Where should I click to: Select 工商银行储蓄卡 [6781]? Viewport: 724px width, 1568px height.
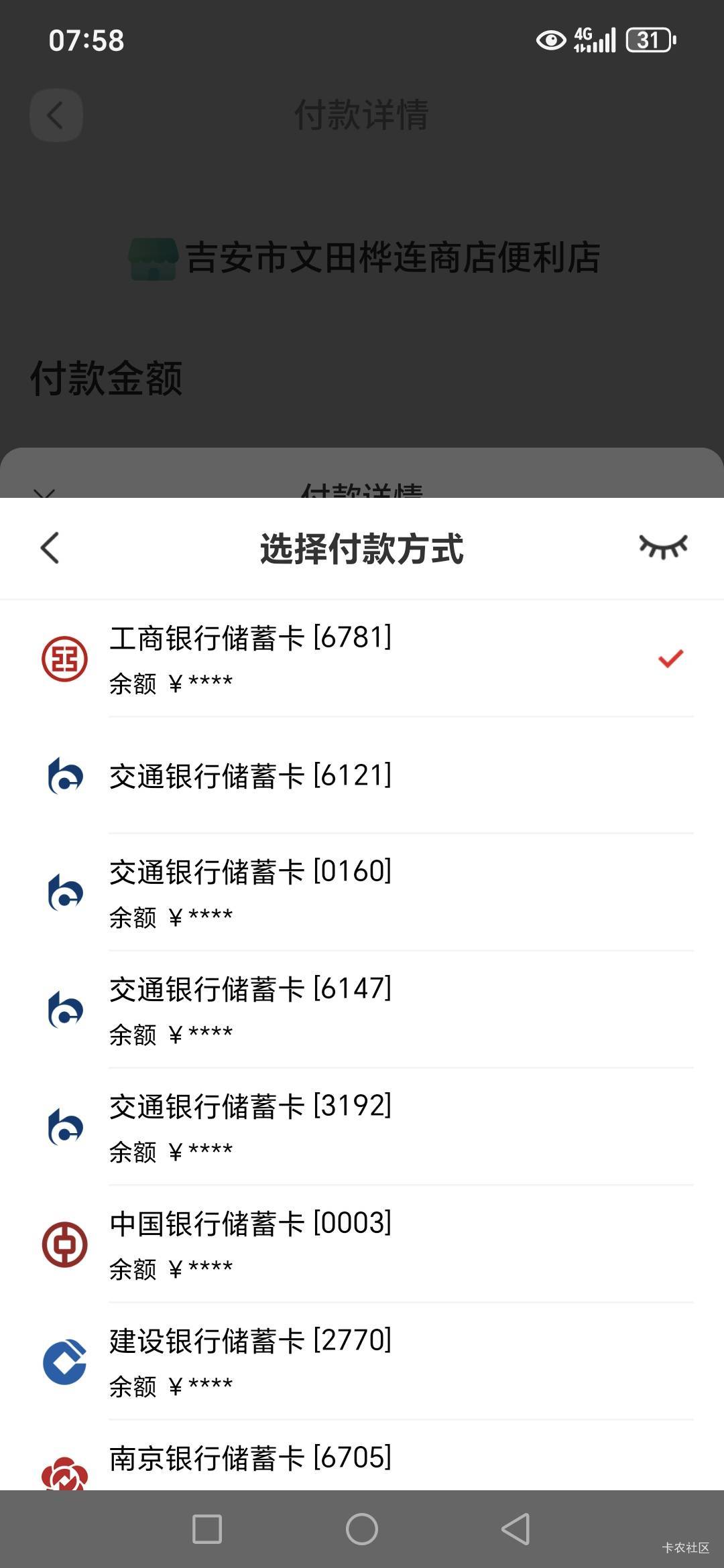click(x=362, y=658)
